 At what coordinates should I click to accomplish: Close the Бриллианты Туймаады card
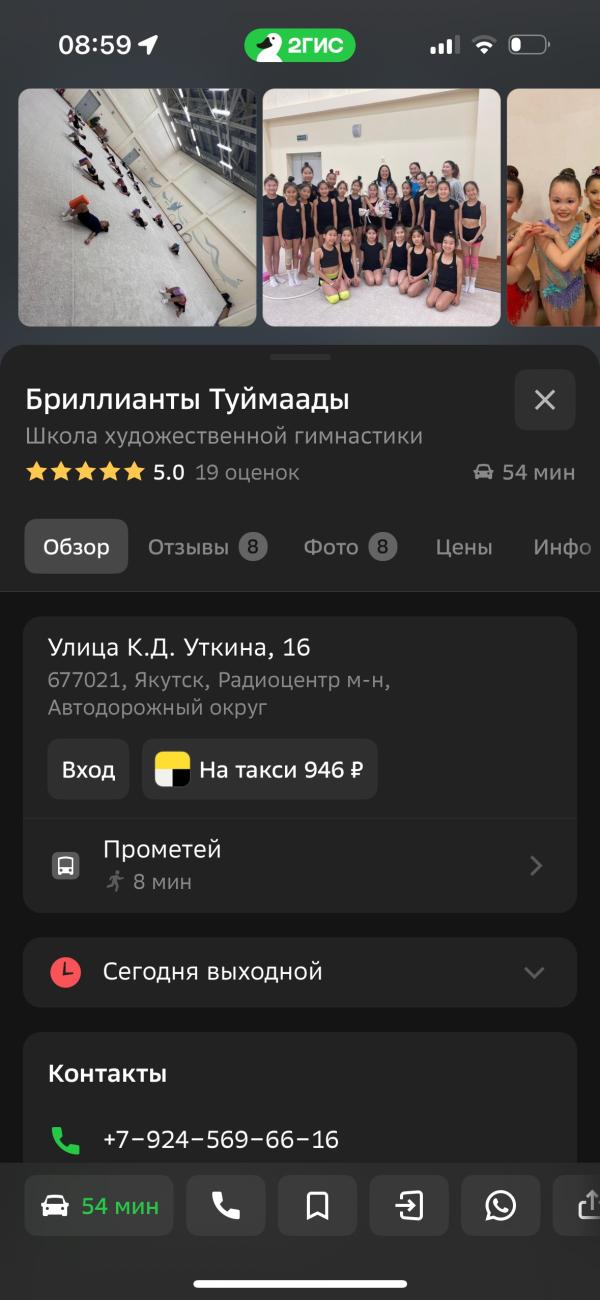[x=544, y=400]
